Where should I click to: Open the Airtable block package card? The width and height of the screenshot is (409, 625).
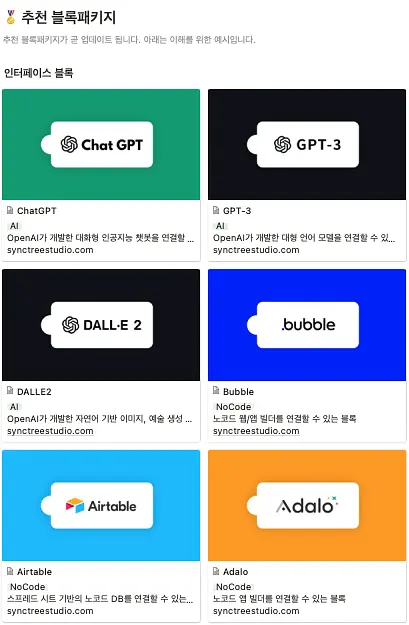tap(101, 536)
